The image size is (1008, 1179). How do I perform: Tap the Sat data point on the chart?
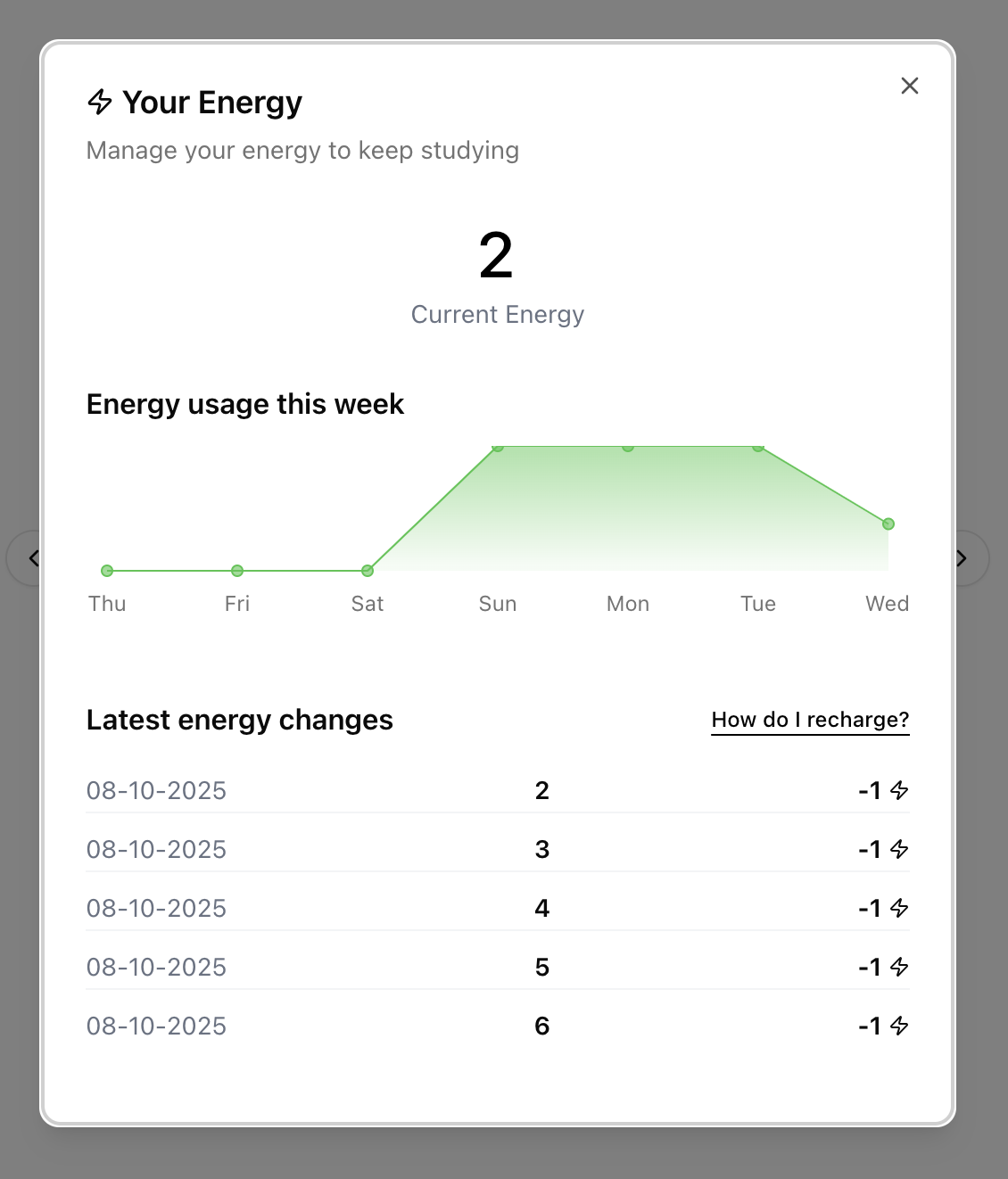(x=368, y=571)
